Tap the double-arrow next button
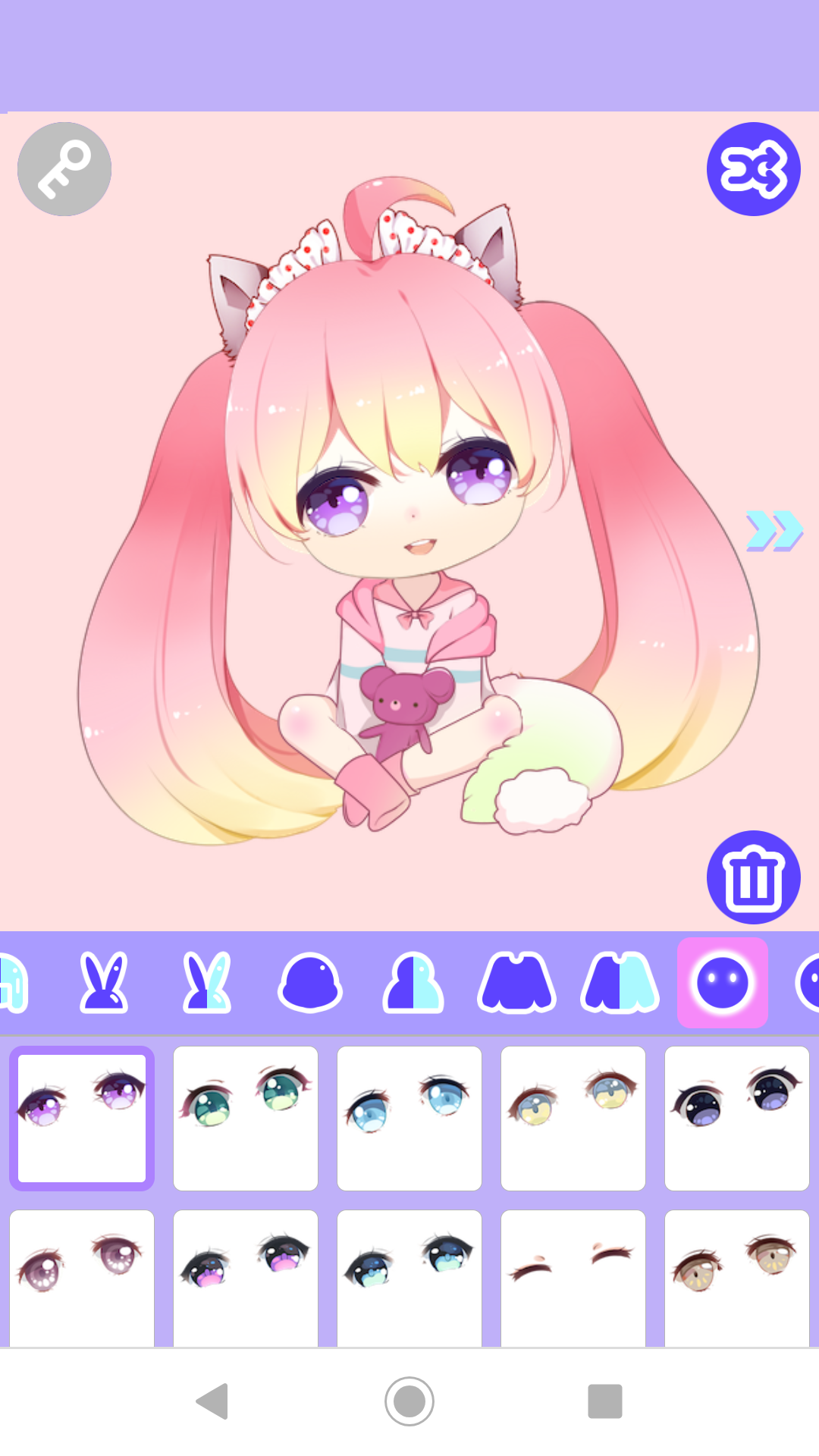The height and width of the screenshot is (1456, 819). point(774,531)
